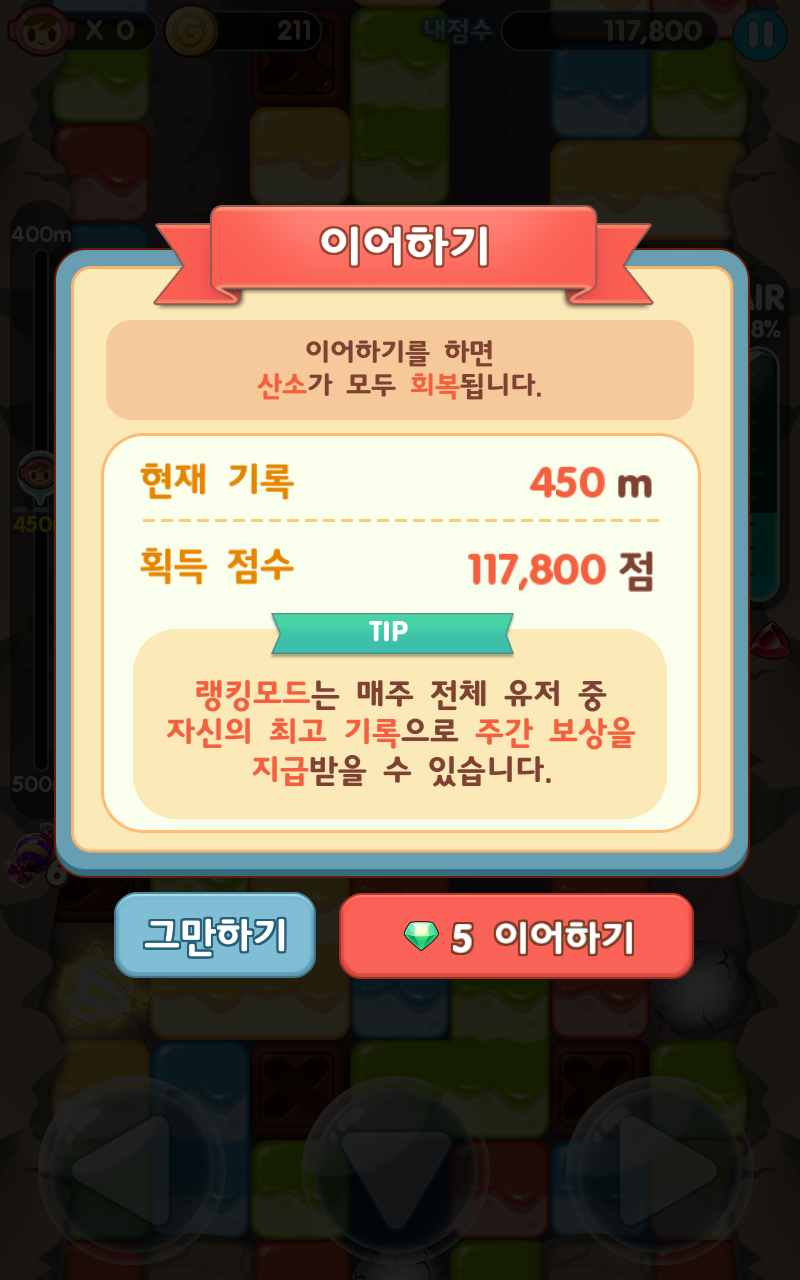The image size is (800, 1280).
Task: Continue the game for 5 gems
Action: click(x=516, y=936)
